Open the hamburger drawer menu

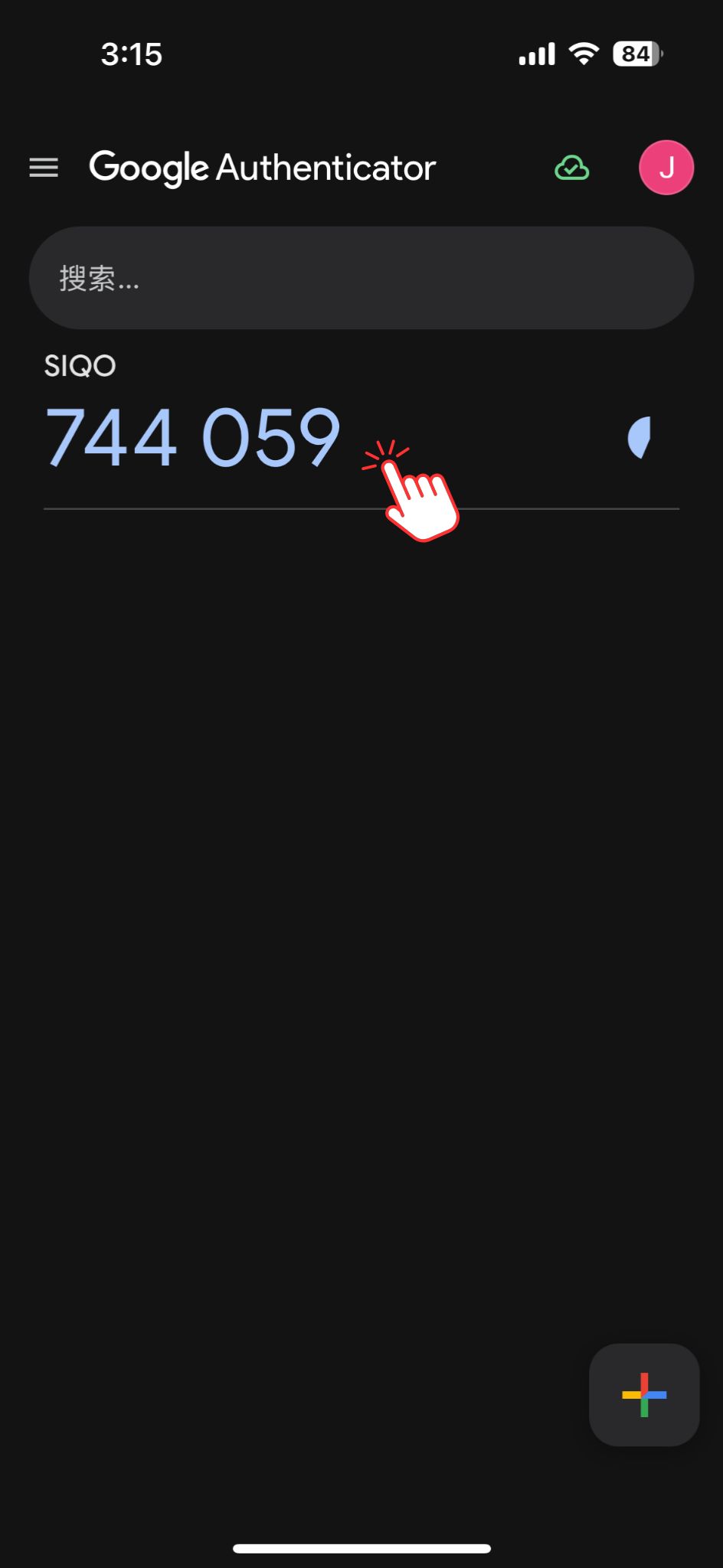pyautogui.click(x=44, y=168)
